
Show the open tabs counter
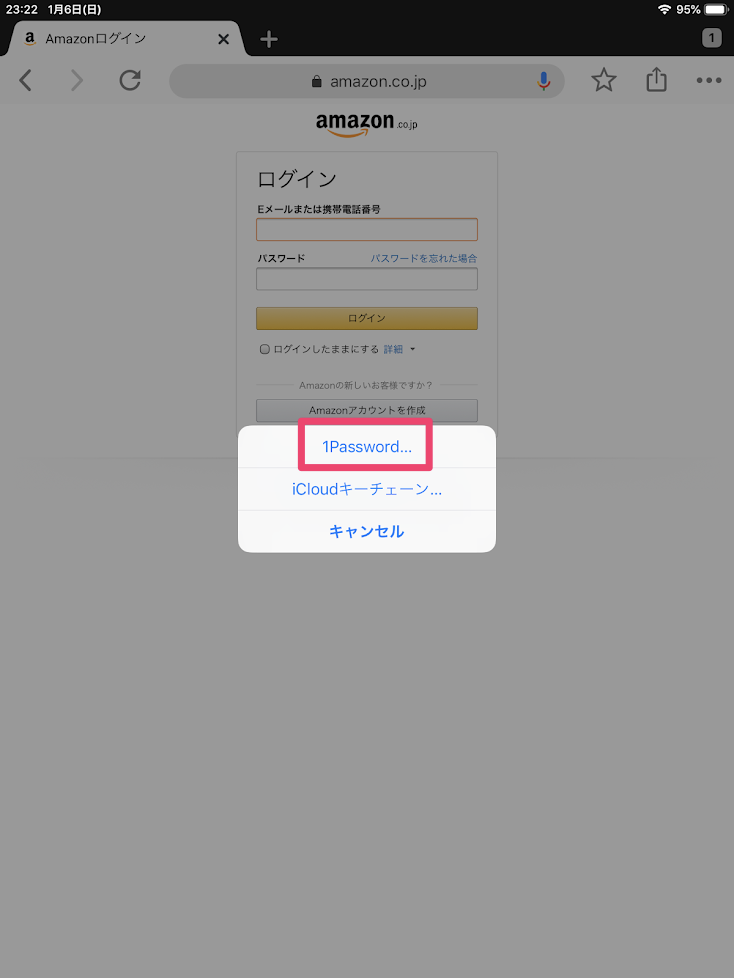click(711, 38)
